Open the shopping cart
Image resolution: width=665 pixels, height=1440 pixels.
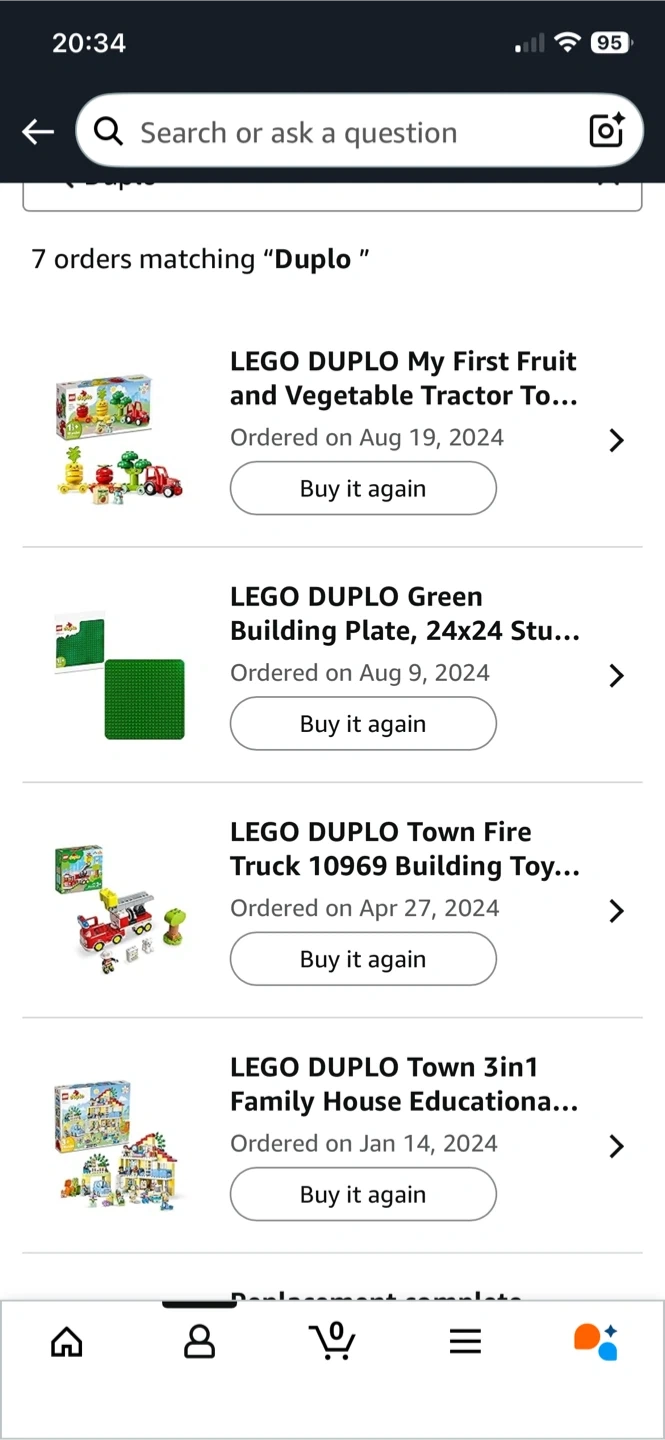pos(332,1341)
